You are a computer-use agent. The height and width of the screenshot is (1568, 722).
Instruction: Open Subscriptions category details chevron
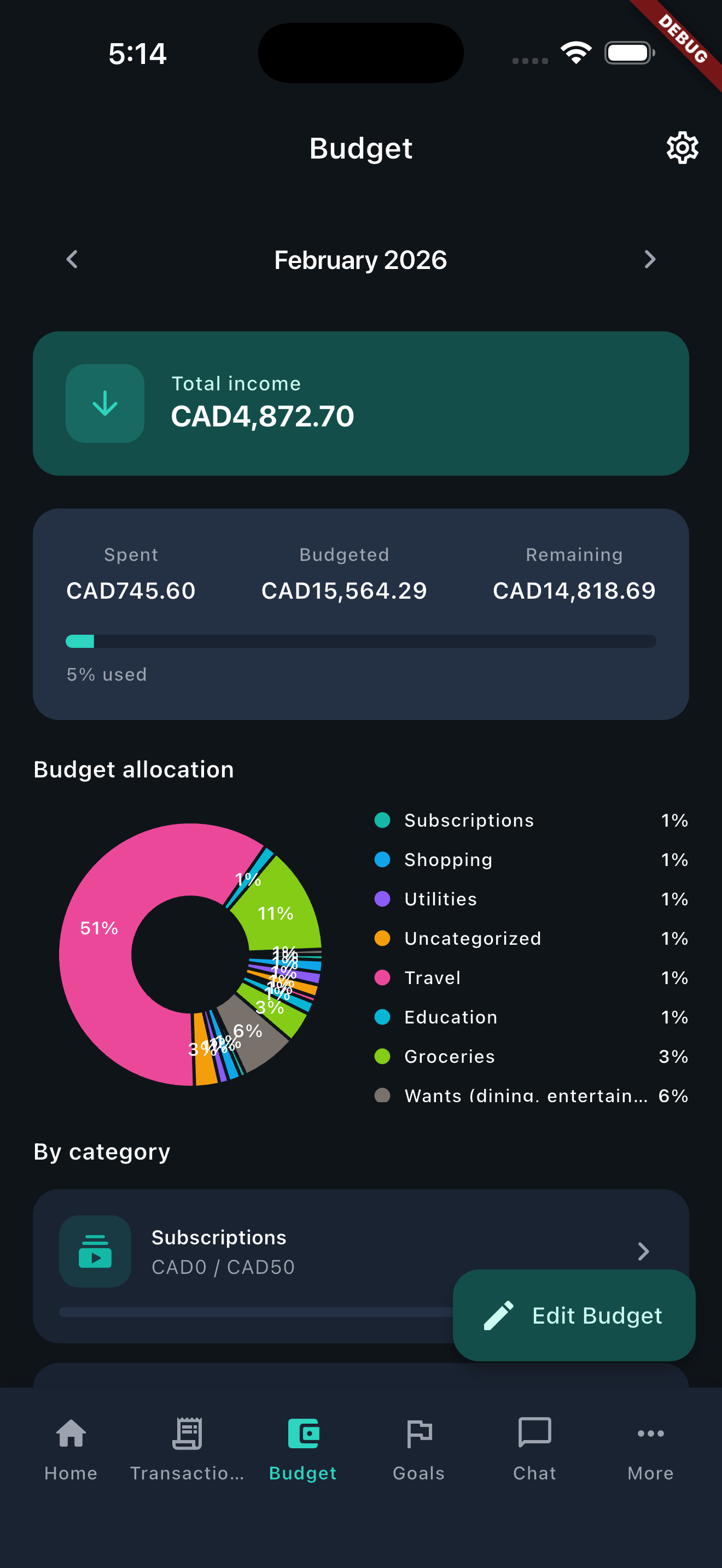click(x=643, y=1251)
